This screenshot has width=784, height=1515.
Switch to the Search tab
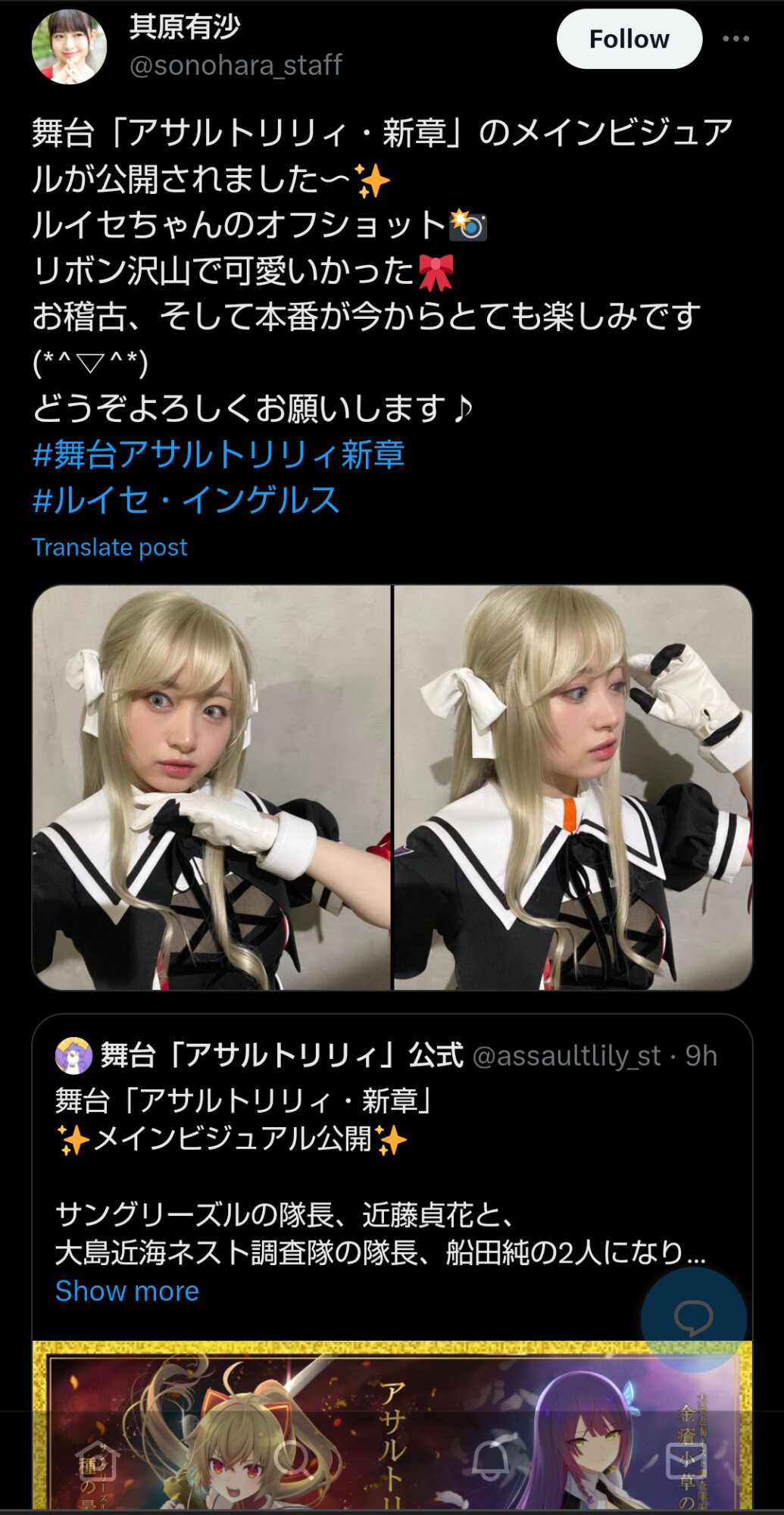click(x=294, y=1460)
